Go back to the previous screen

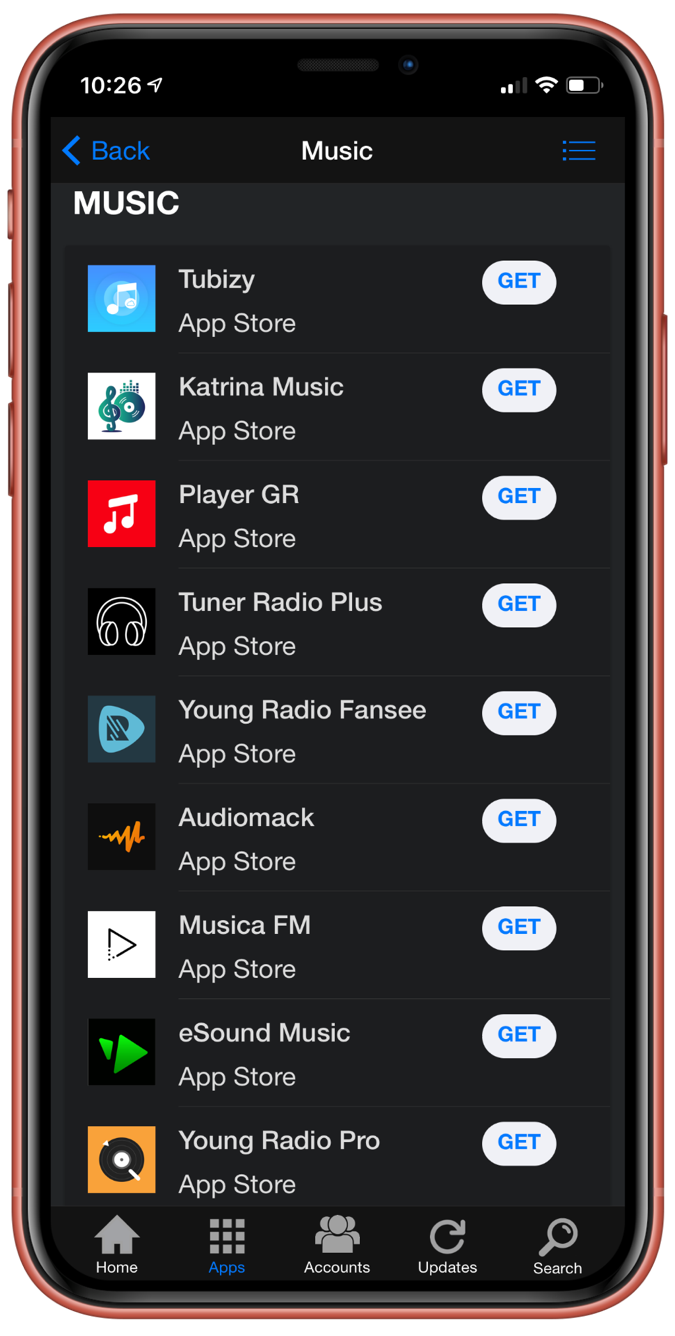105,151
